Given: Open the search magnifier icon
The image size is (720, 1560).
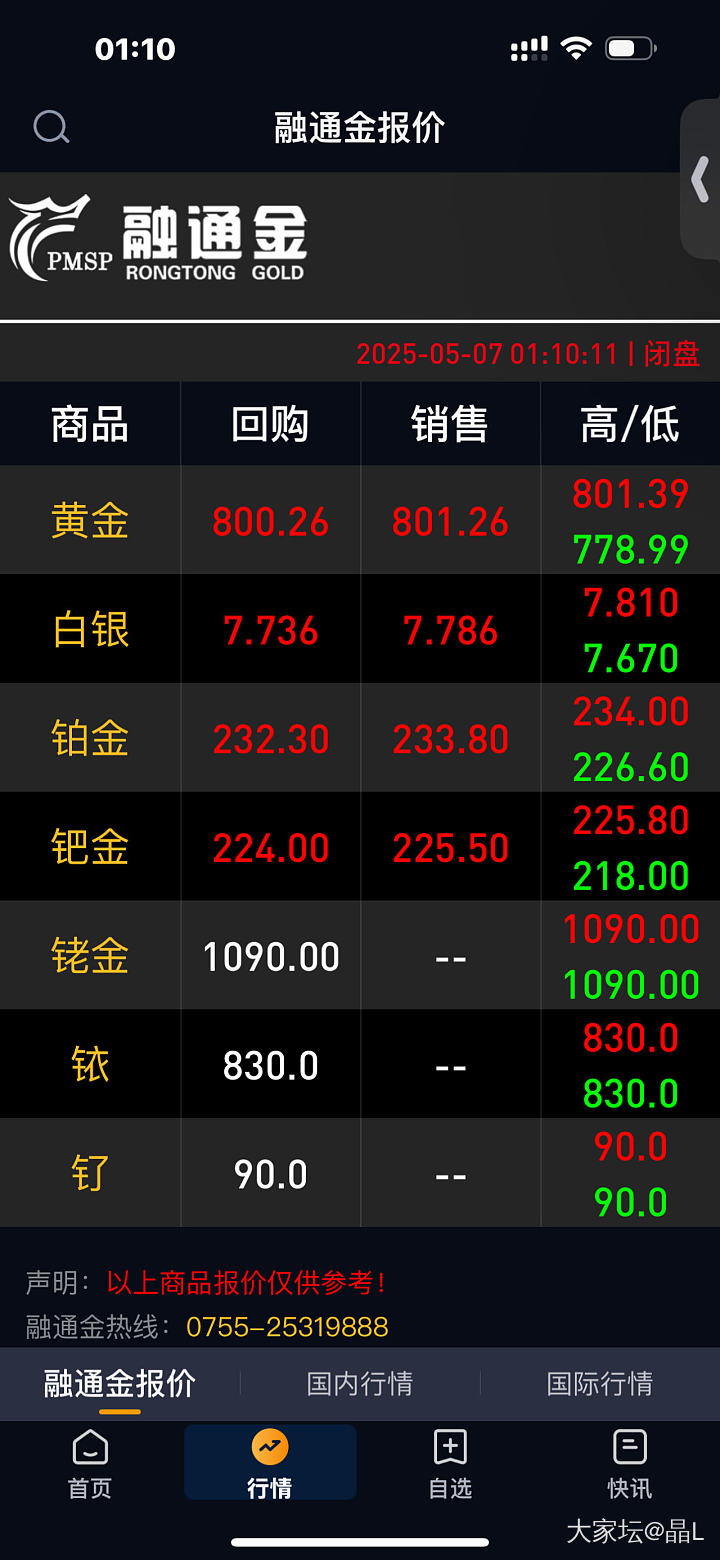Looking at the screenshot, I should [x=51, y=127].
